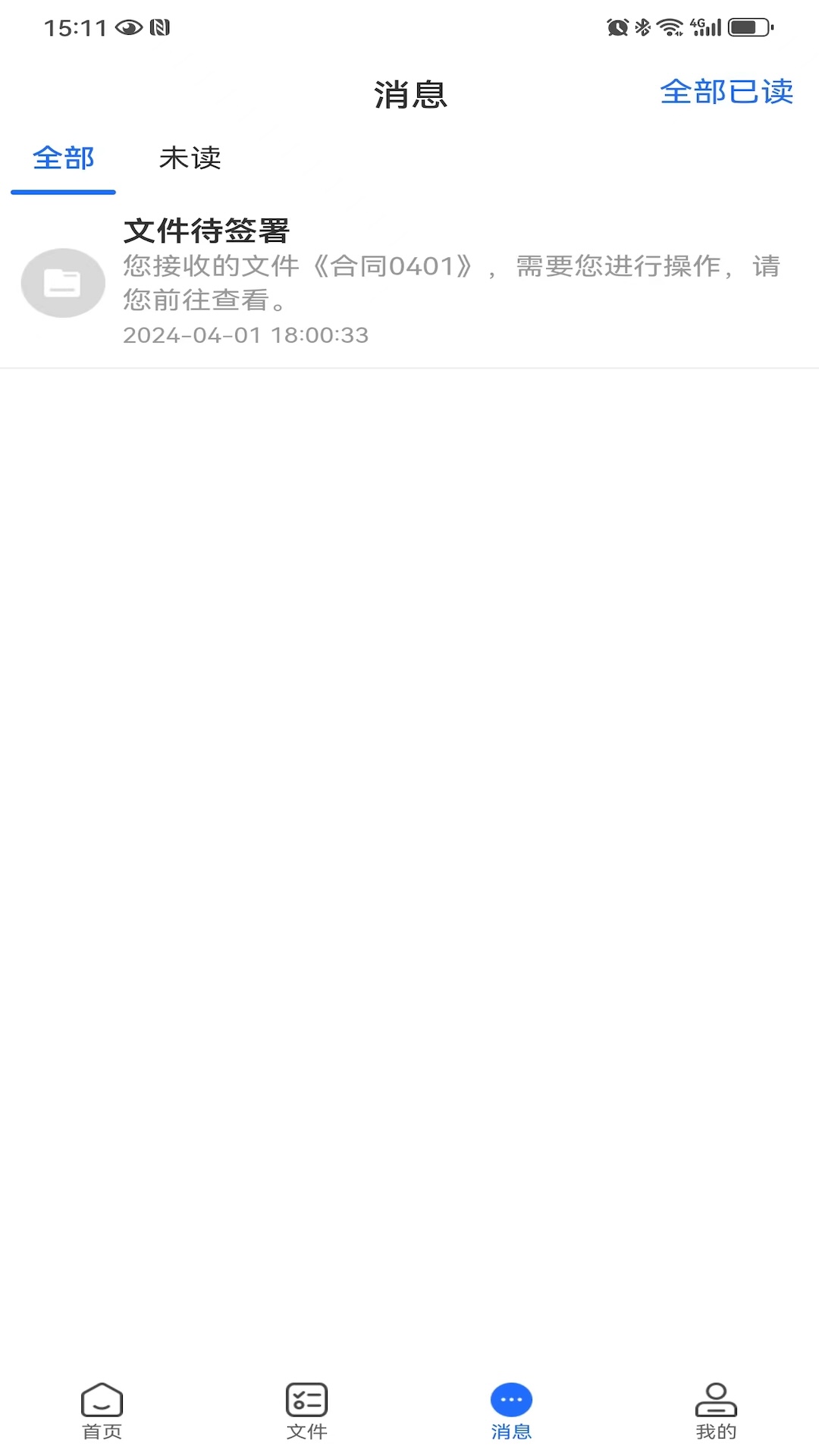Mark all messages read with 全部已读
Image resolution: width=819 pixels, height=1456 pixels.
click(x=726, y=92)
